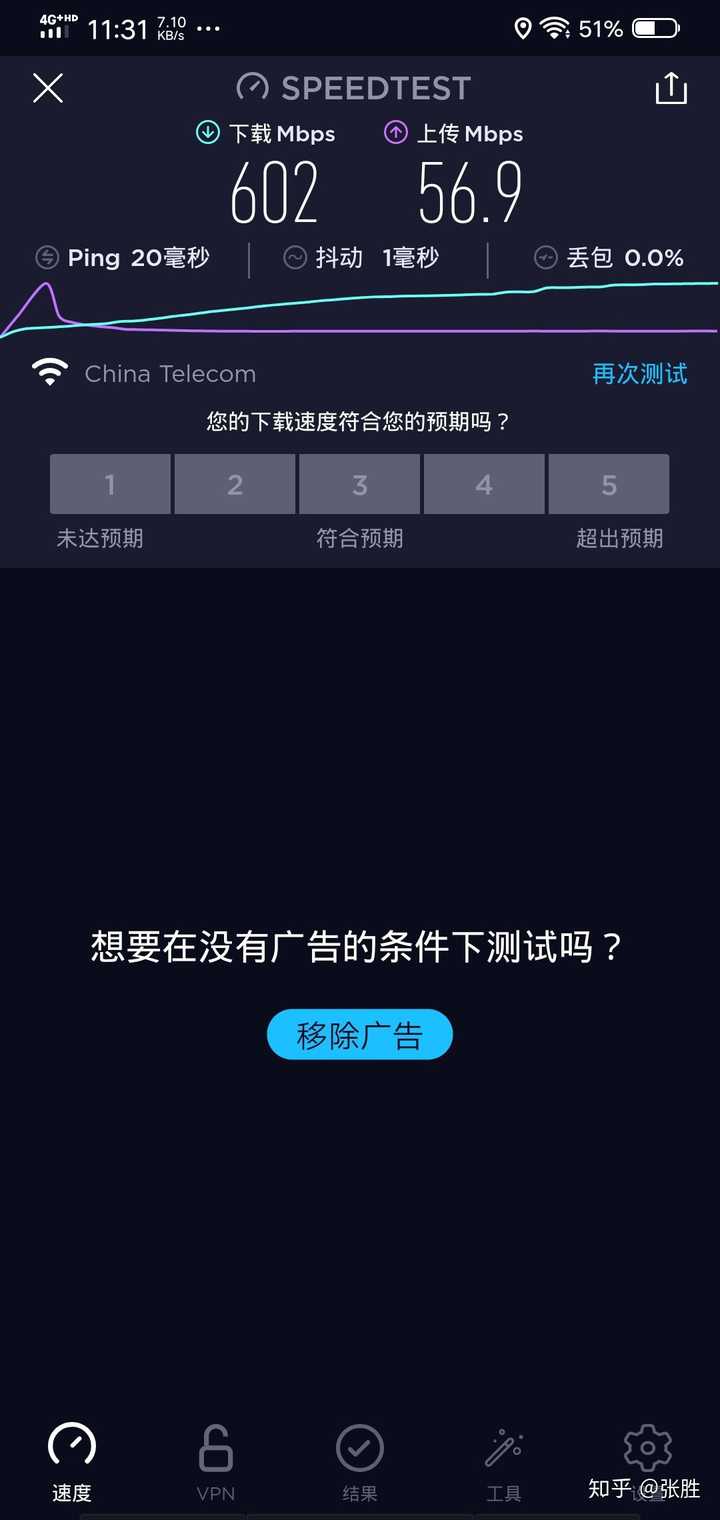This screenshot has width=720, height=1520.
Task: Click the 丢包 packet loss icon
Action: pyautogui.click(x=545, y=258)
